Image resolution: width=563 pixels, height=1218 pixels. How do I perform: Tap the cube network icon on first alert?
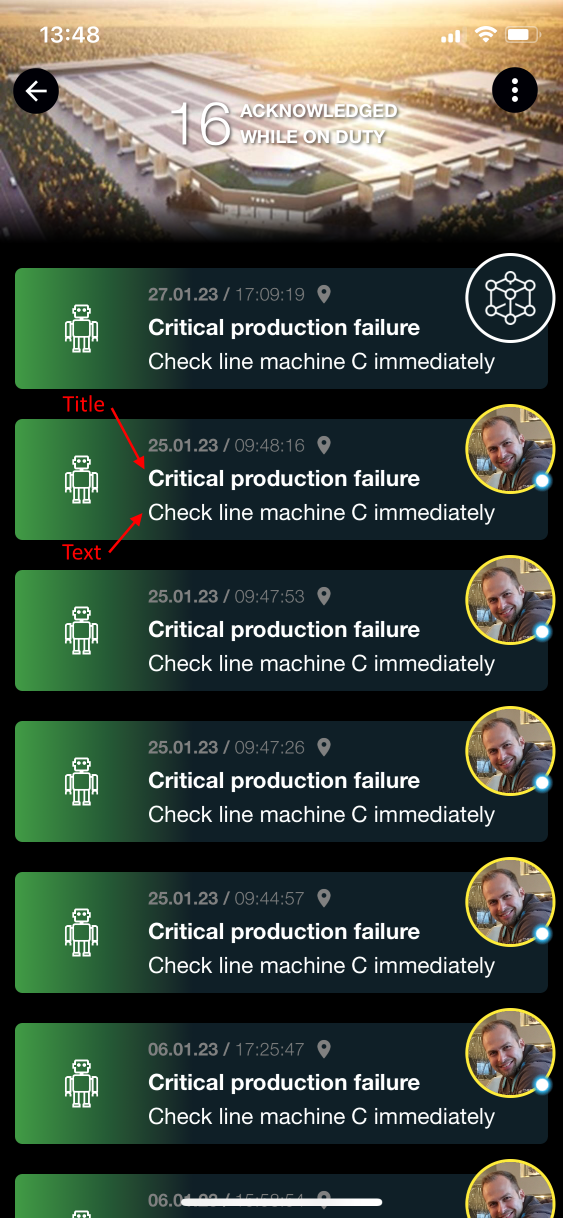tap(510, 298)
